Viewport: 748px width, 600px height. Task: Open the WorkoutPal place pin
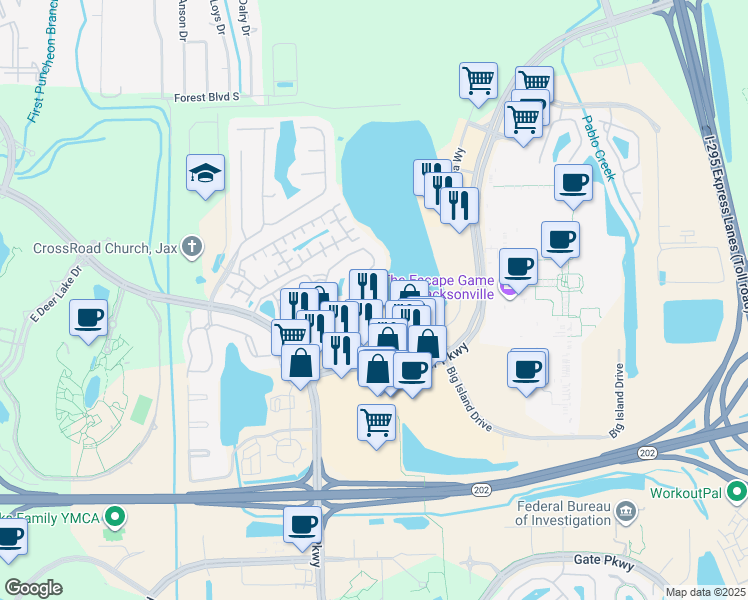point(737,492)
